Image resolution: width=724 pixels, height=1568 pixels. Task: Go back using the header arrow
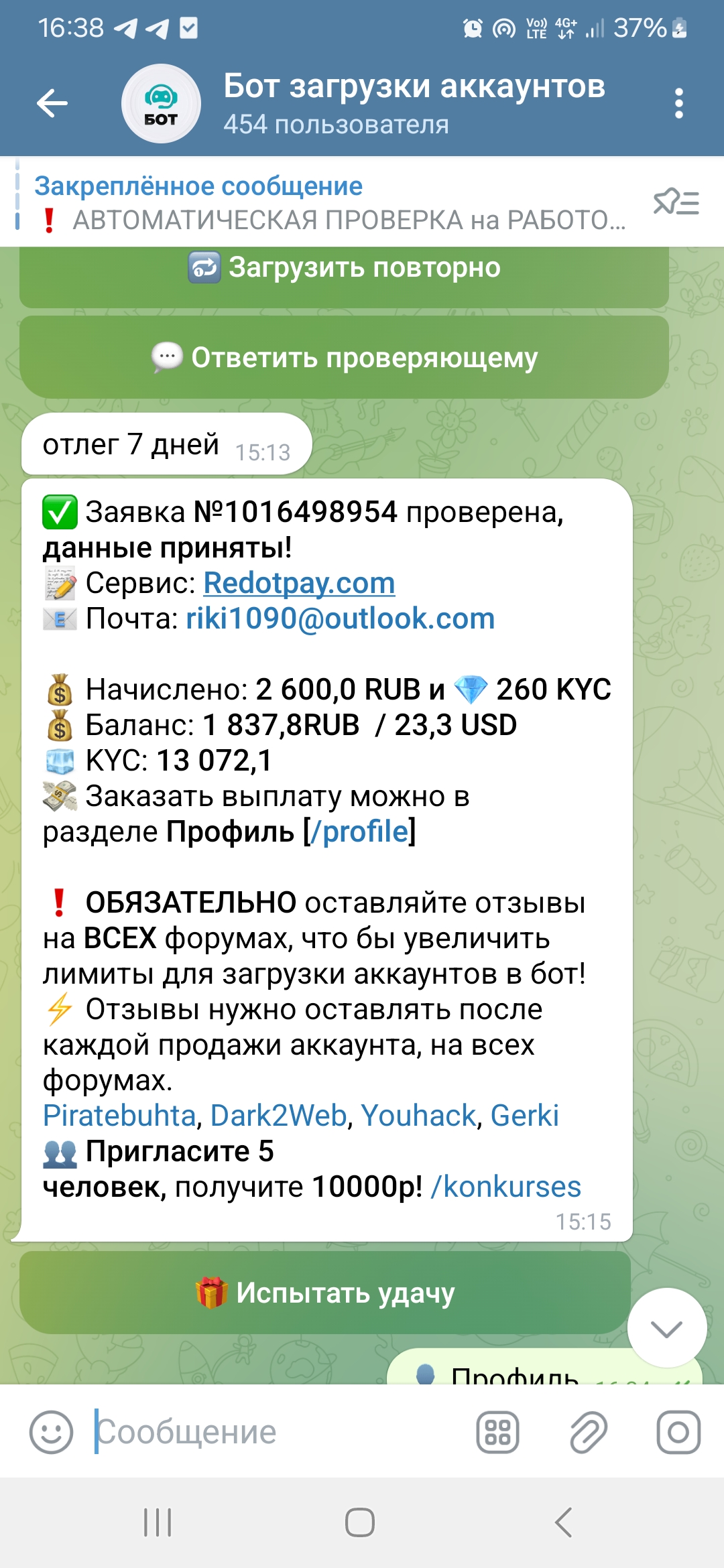[52, 103]
